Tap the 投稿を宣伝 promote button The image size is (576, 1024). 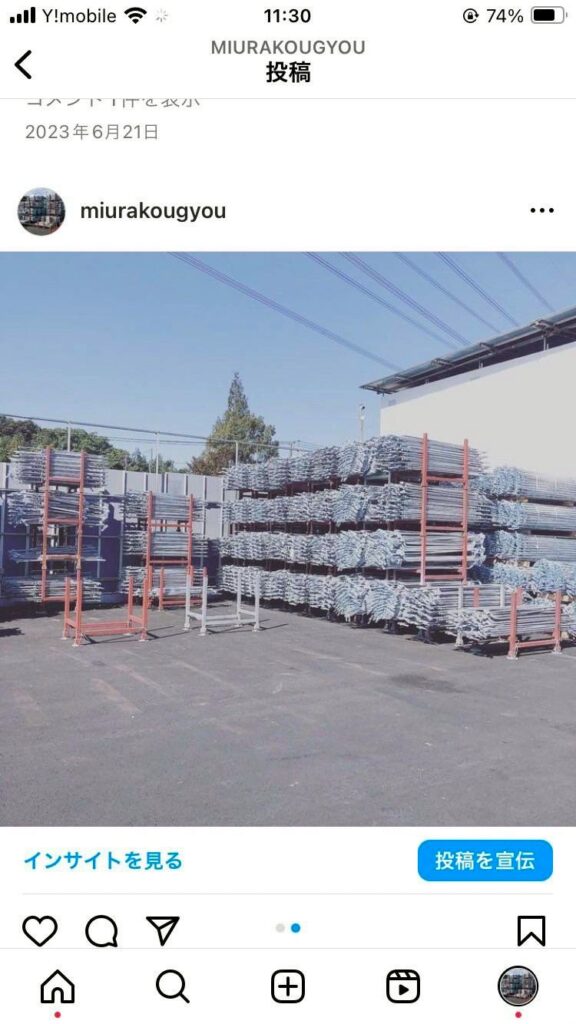pos(485,861)
